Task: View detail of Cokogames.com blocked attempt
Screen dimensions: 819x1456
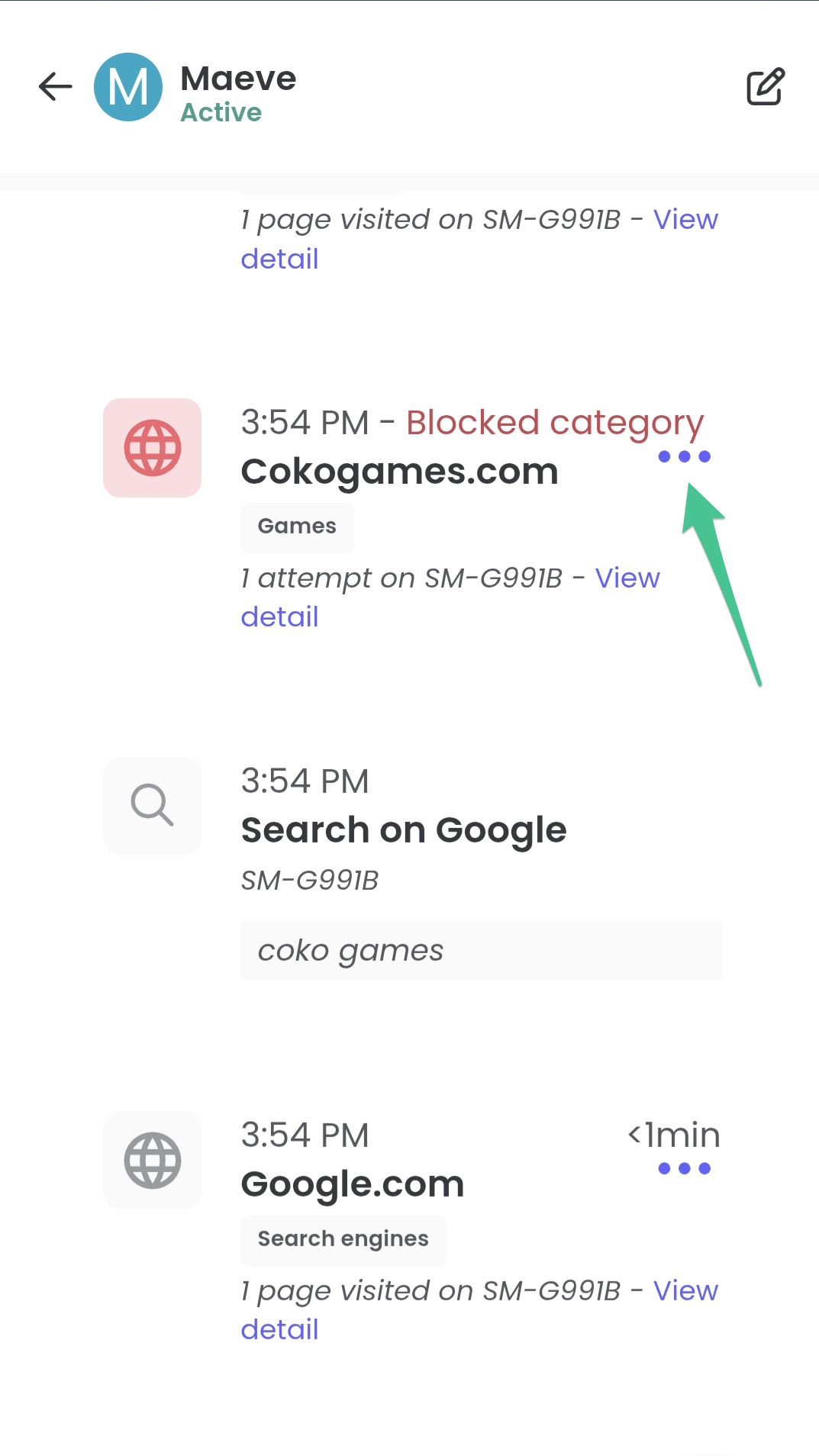Action: pos(627,578)
